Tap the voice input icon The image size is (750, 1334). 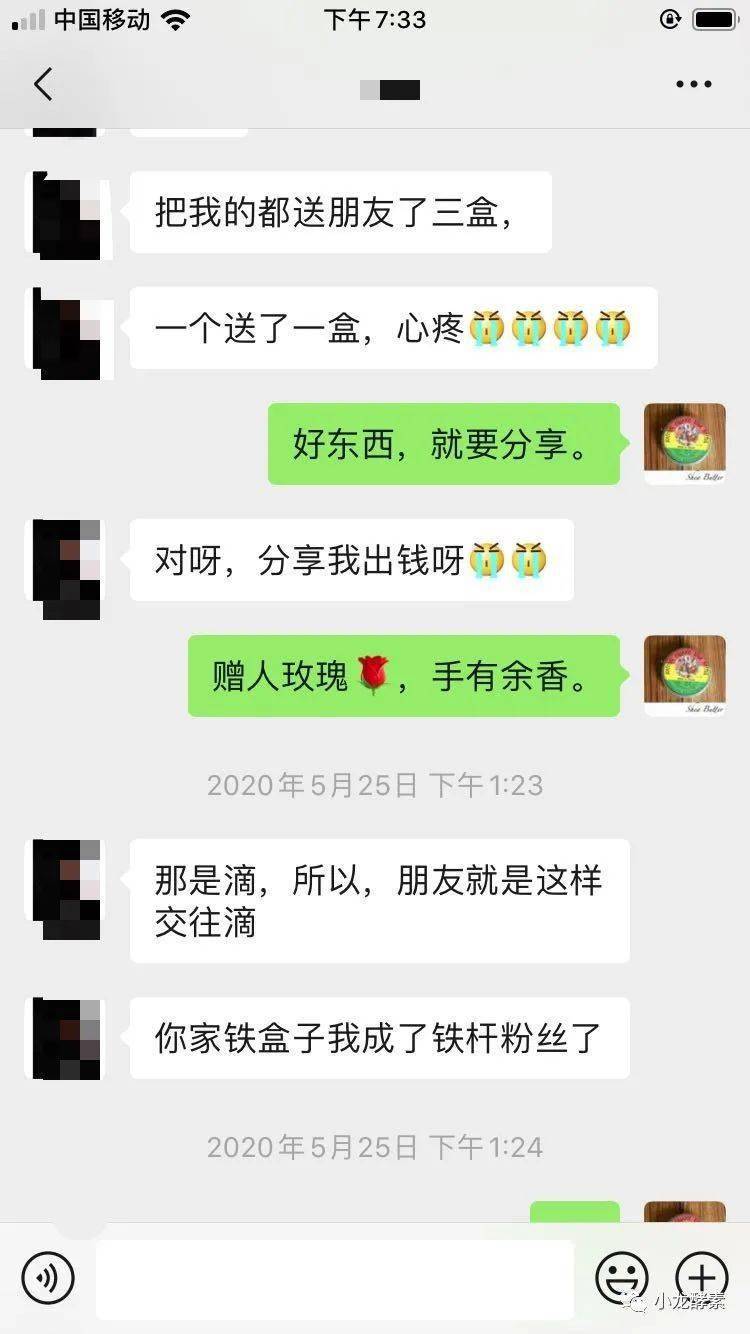click(x=47, y=1278)
